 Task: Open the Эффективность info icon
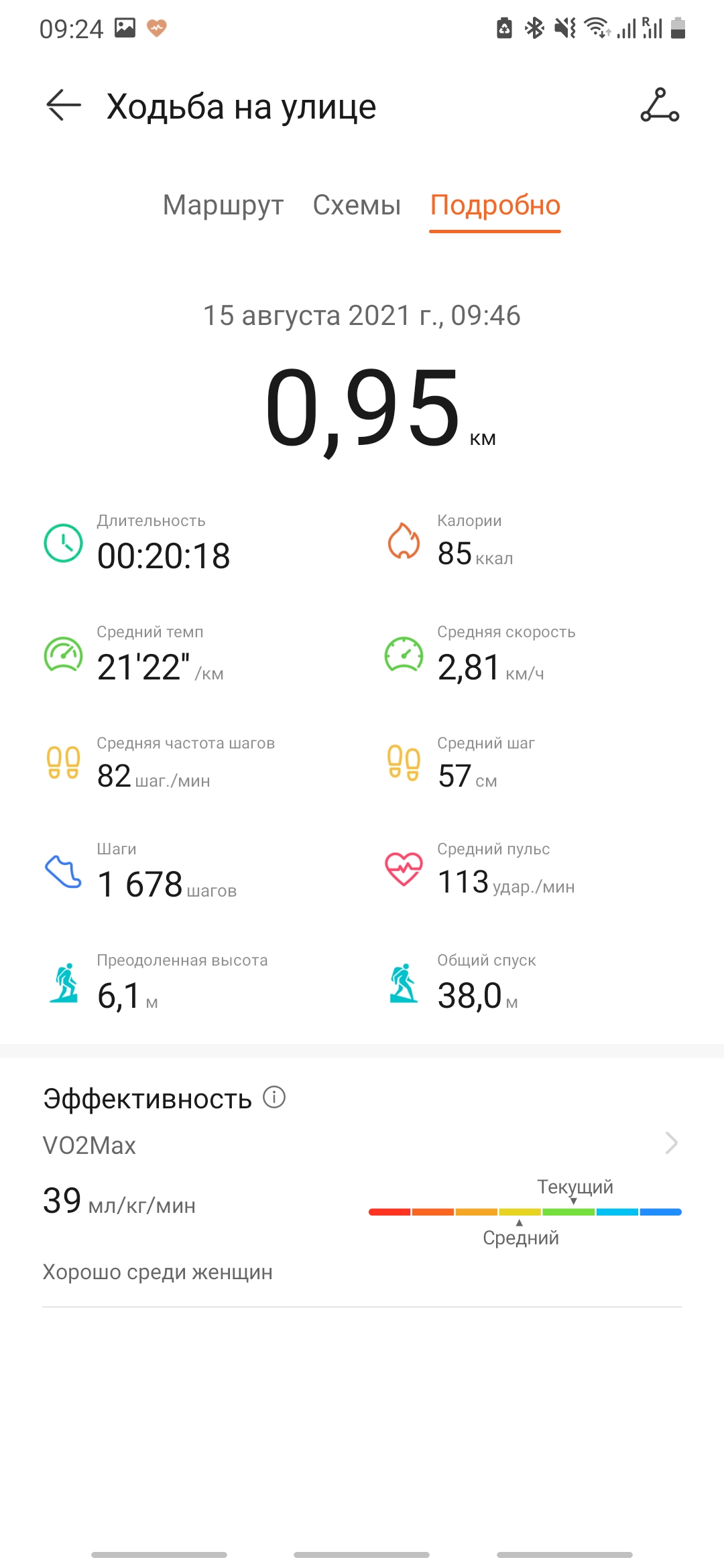274,1098
